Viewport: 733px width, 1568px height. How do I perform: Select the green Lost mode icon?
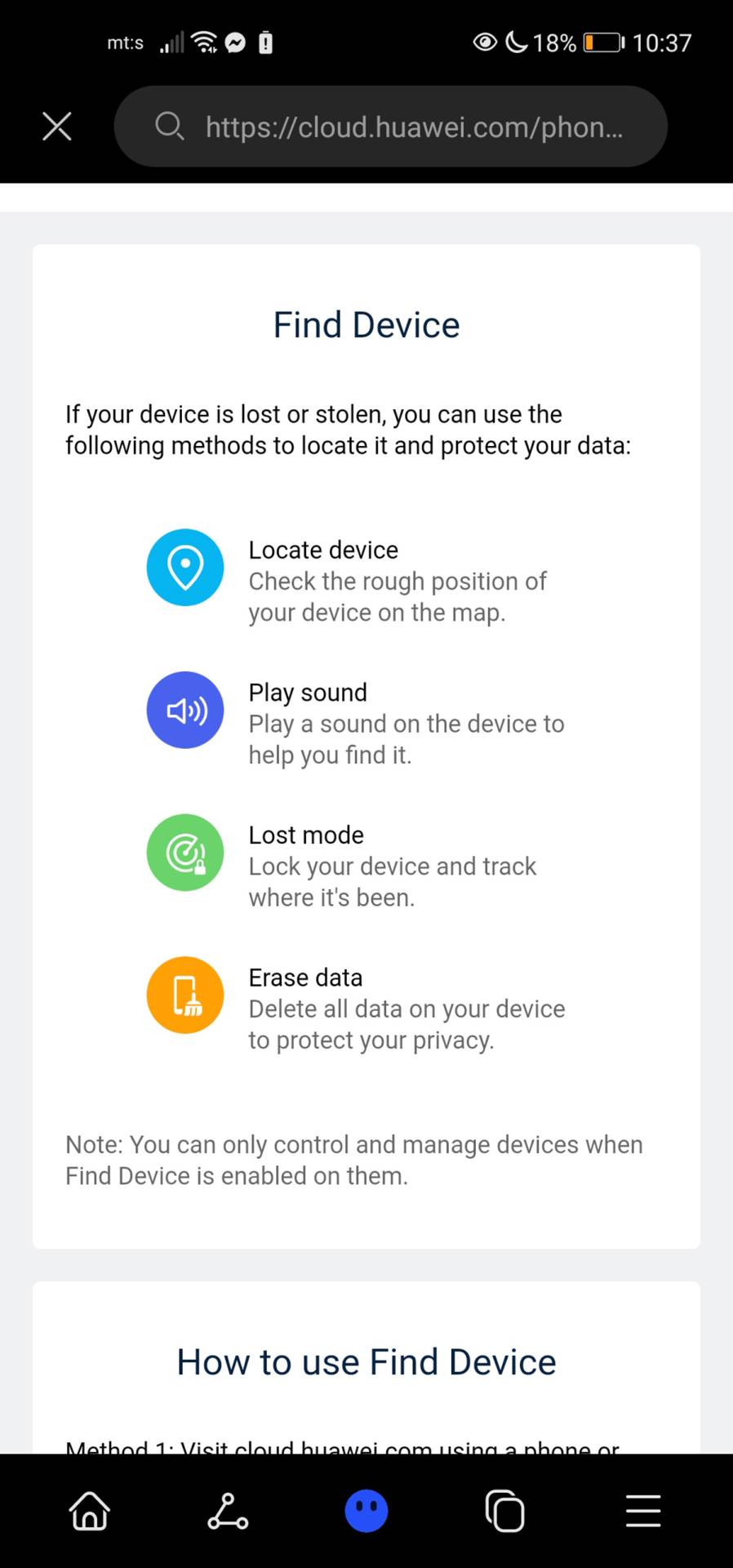tap(184, 852)
